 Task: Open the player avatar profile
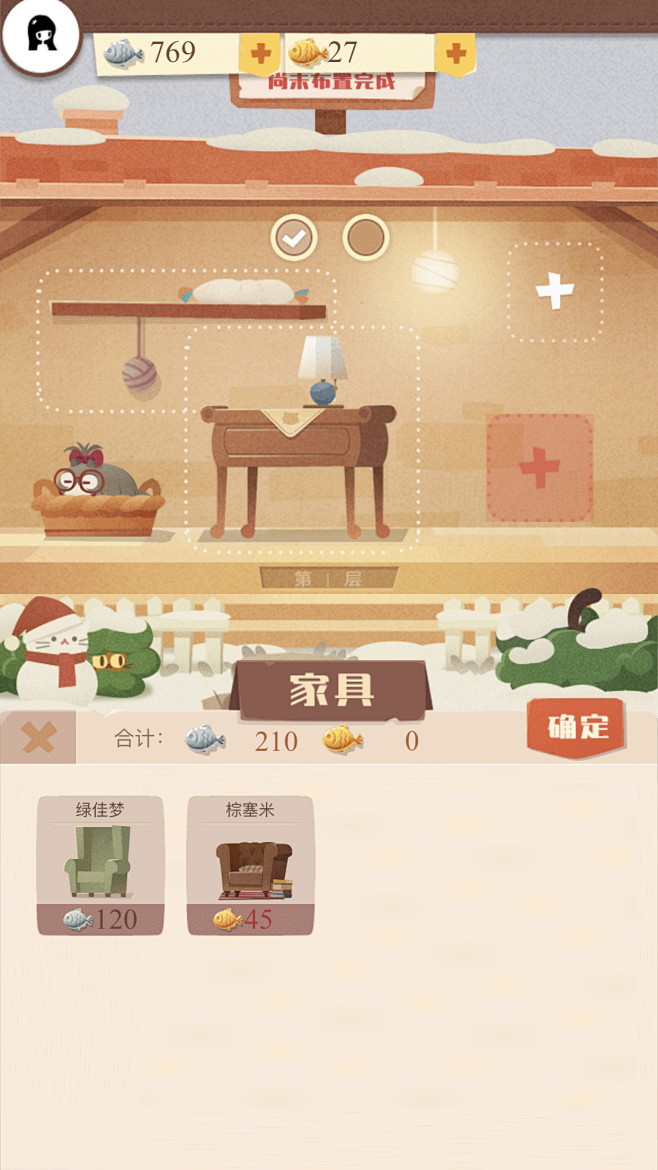[40, 36]
